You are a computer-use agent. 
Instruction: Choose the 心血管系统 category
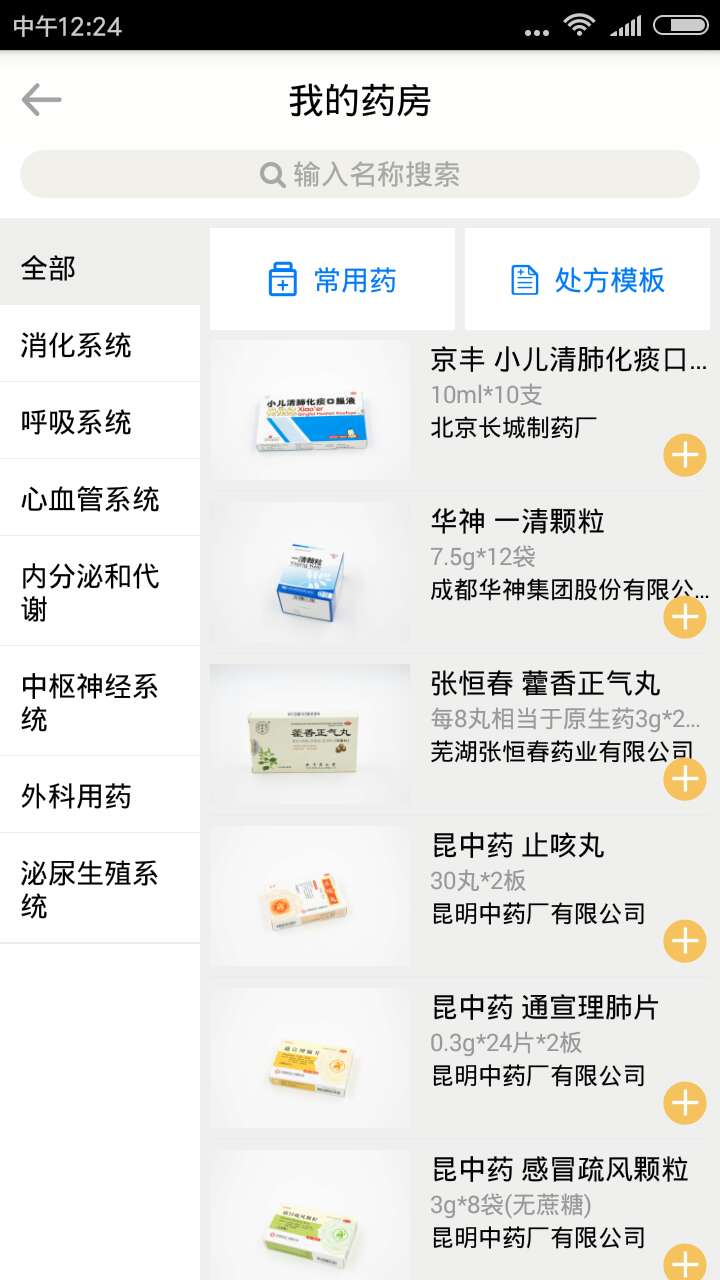tap(100, 499)
